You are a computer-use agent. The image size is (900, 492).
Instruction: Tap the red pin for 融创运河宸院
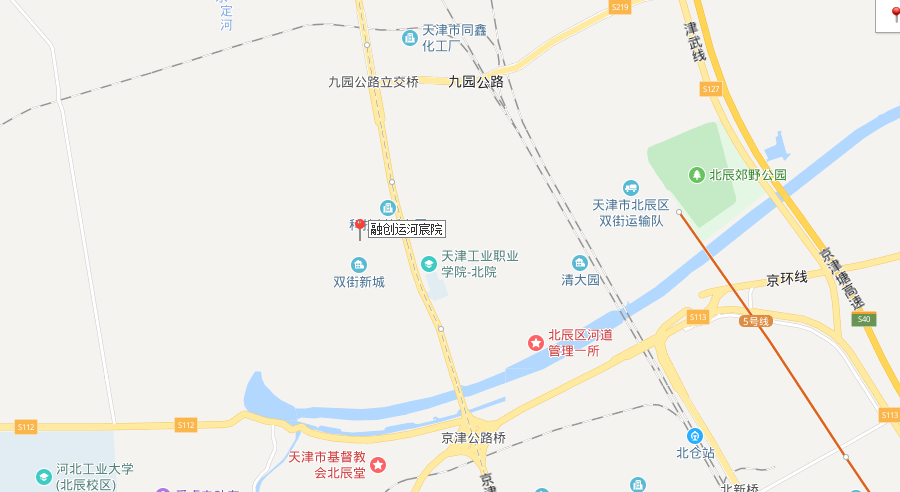click(360, 228)
